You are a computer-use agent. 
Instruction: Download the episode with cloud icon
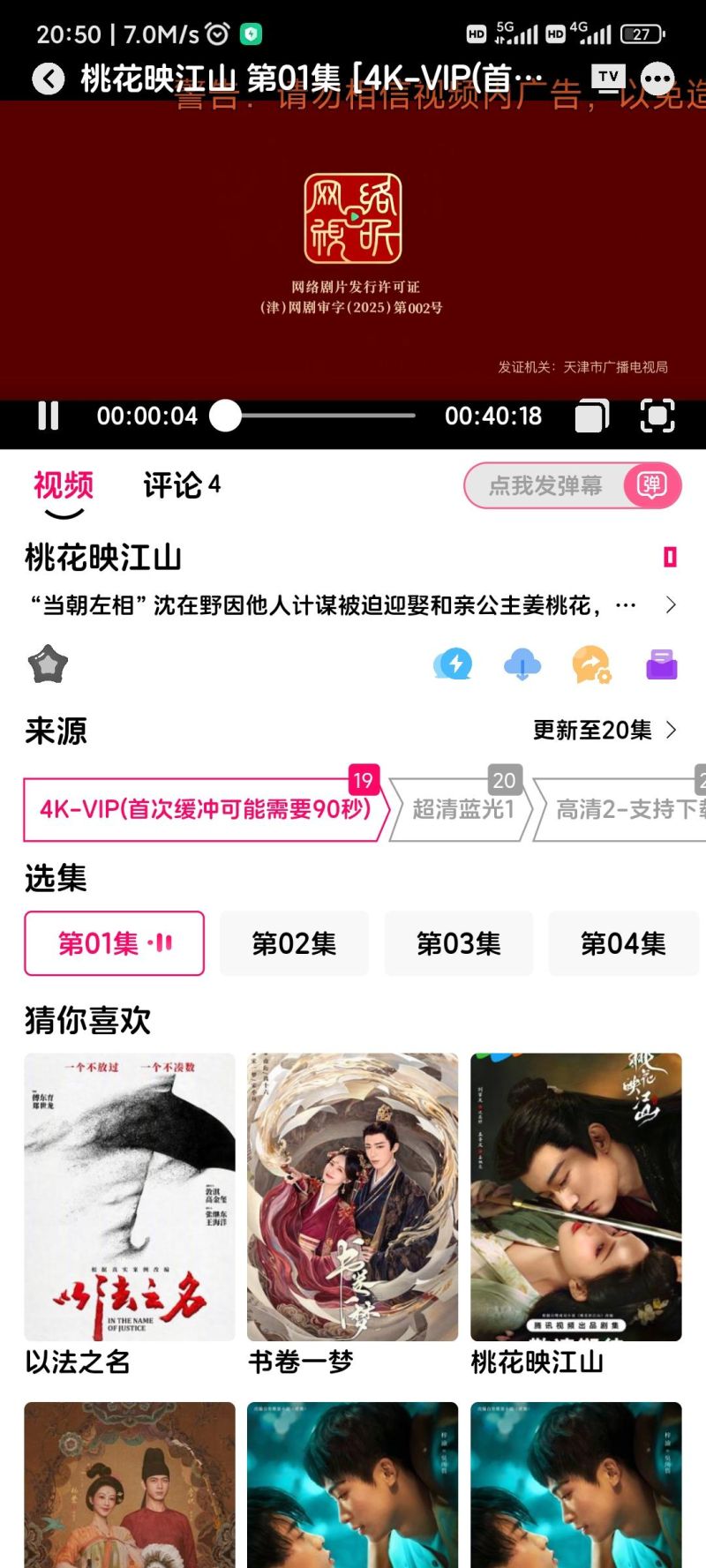(522, 664)
